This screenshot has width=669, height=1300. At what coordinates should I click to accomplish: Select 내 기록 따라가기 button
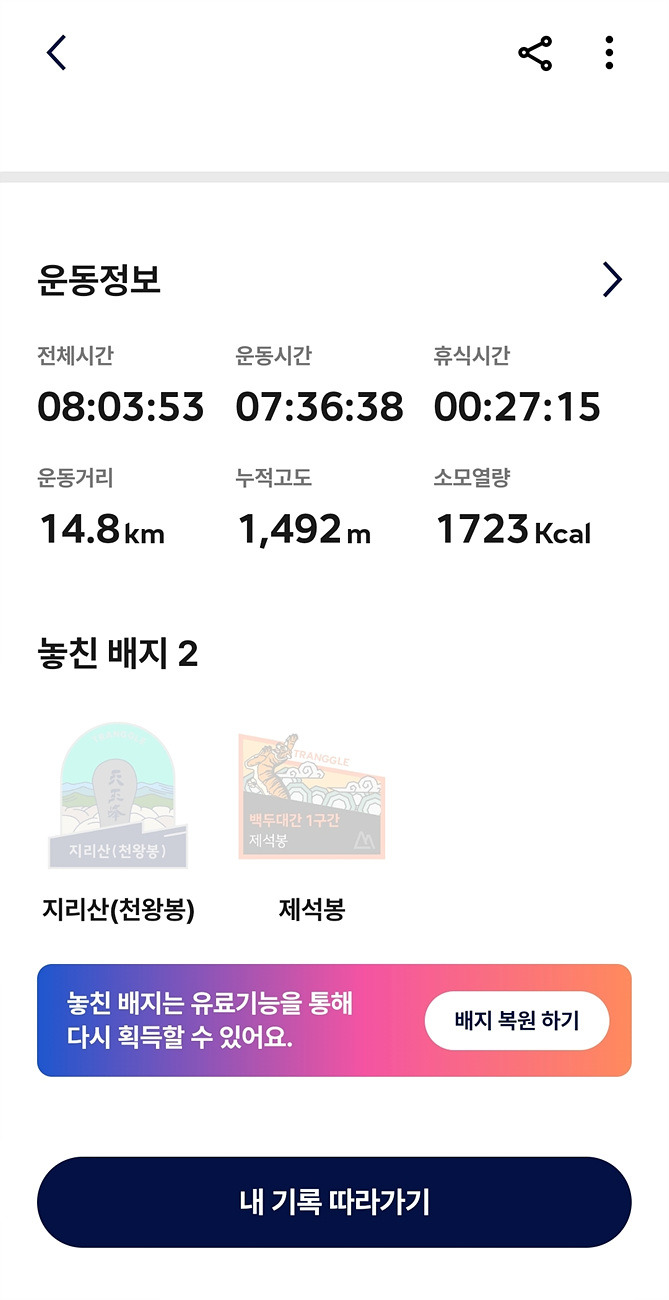pyautogui.click(x=334, y=1202)
